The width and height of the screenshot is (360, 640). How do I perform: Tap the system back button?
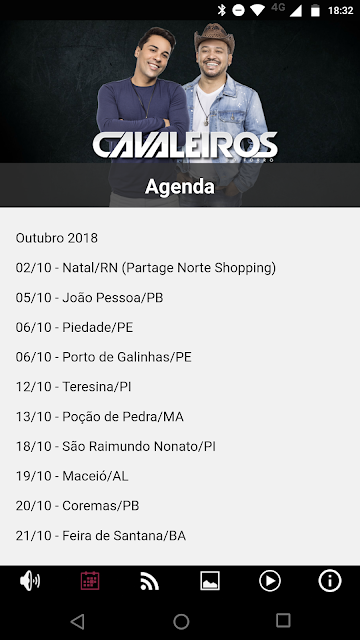pyautogui.click(x=78, y=621)
